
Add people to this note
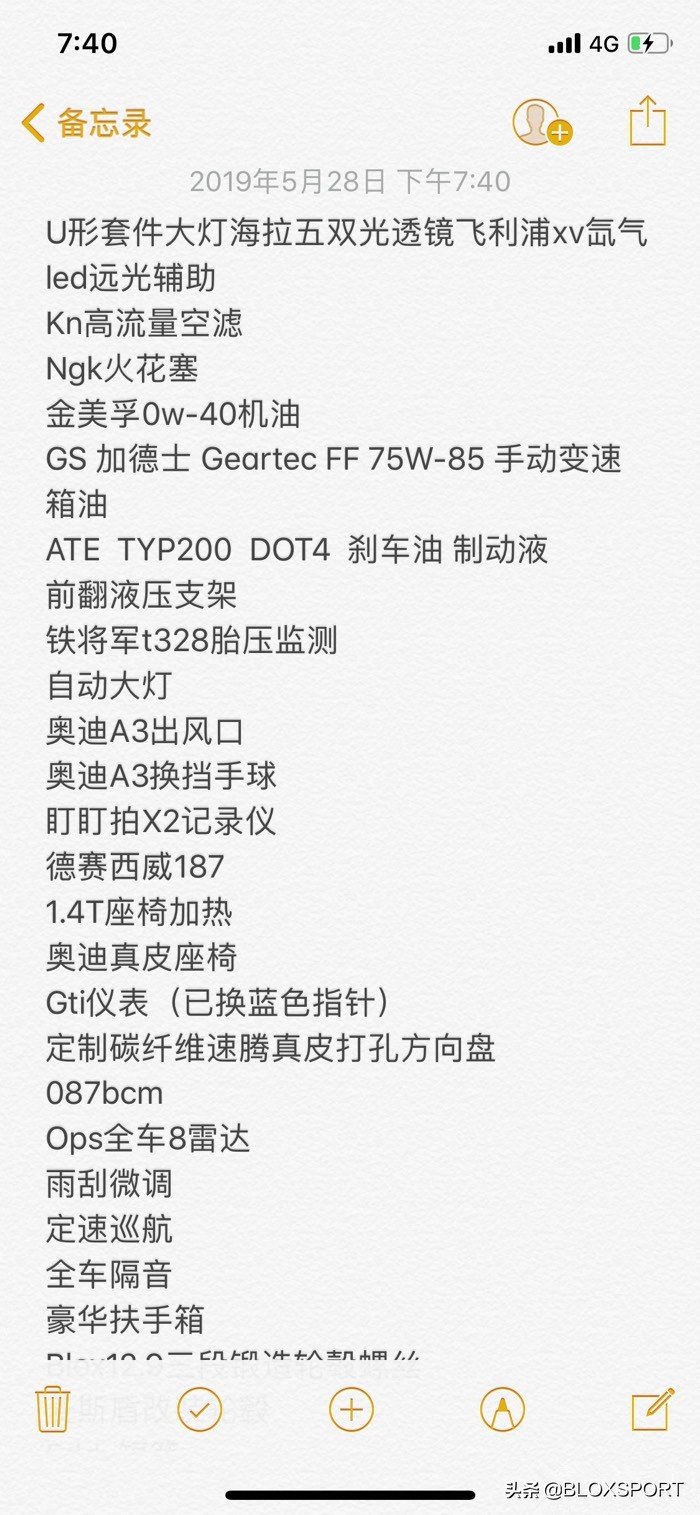click(x=542, y=123)
